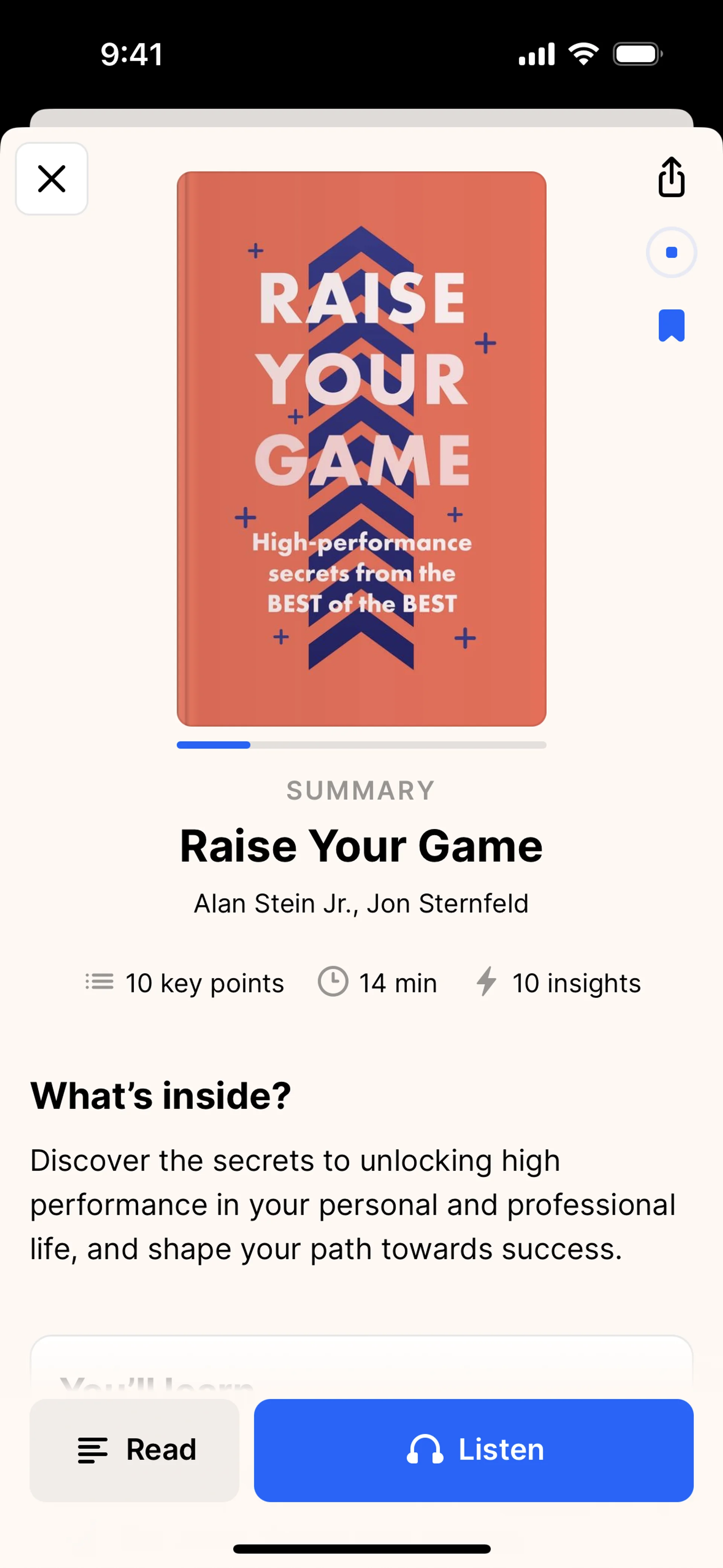Close the book summary sheet
The width and height of the screenshot is (723, 1568).
[52, 179]
